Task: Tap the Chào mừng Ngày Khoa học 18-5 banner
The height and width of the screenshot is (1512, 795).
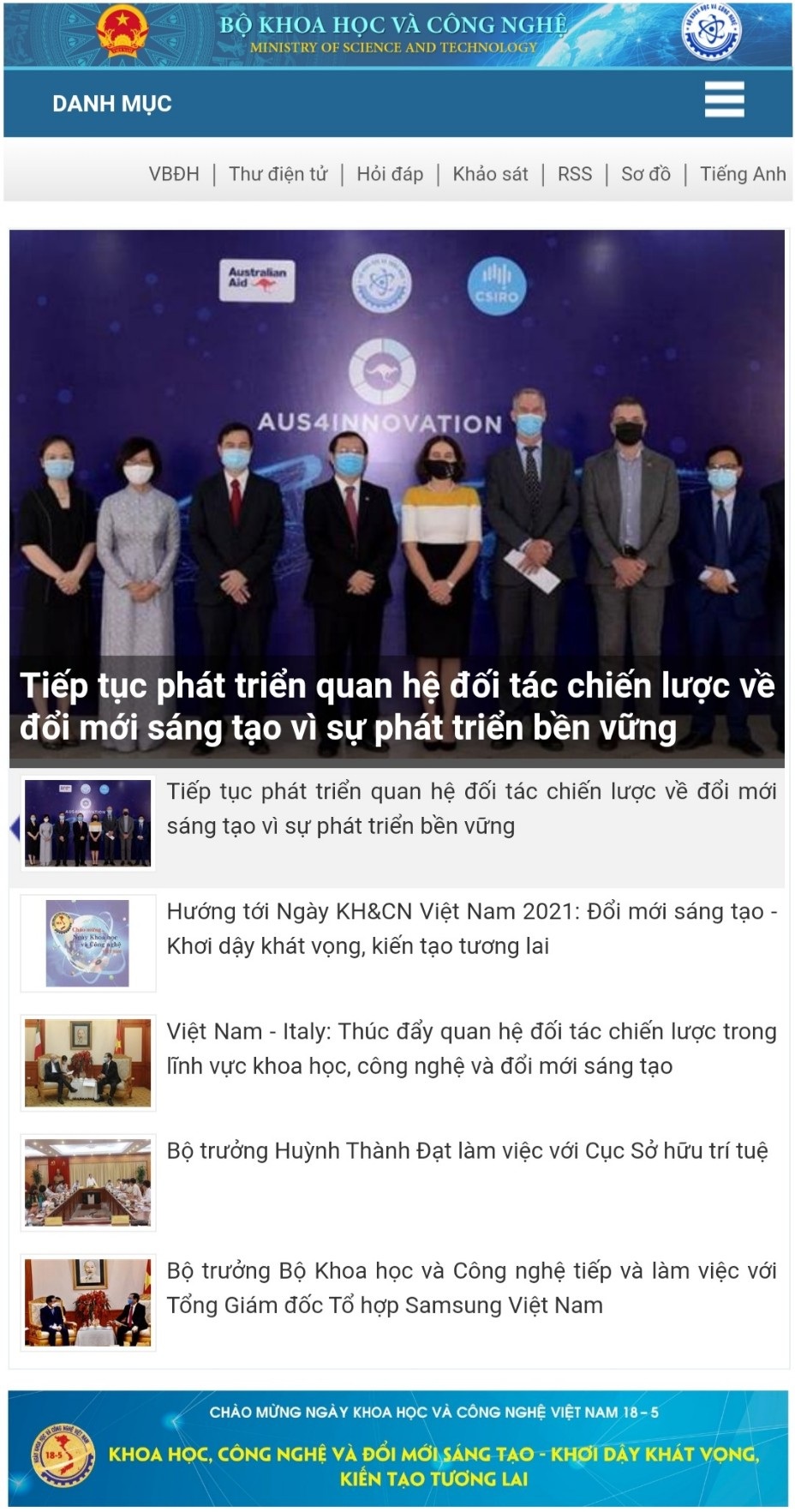Action: coord(397,1448)
